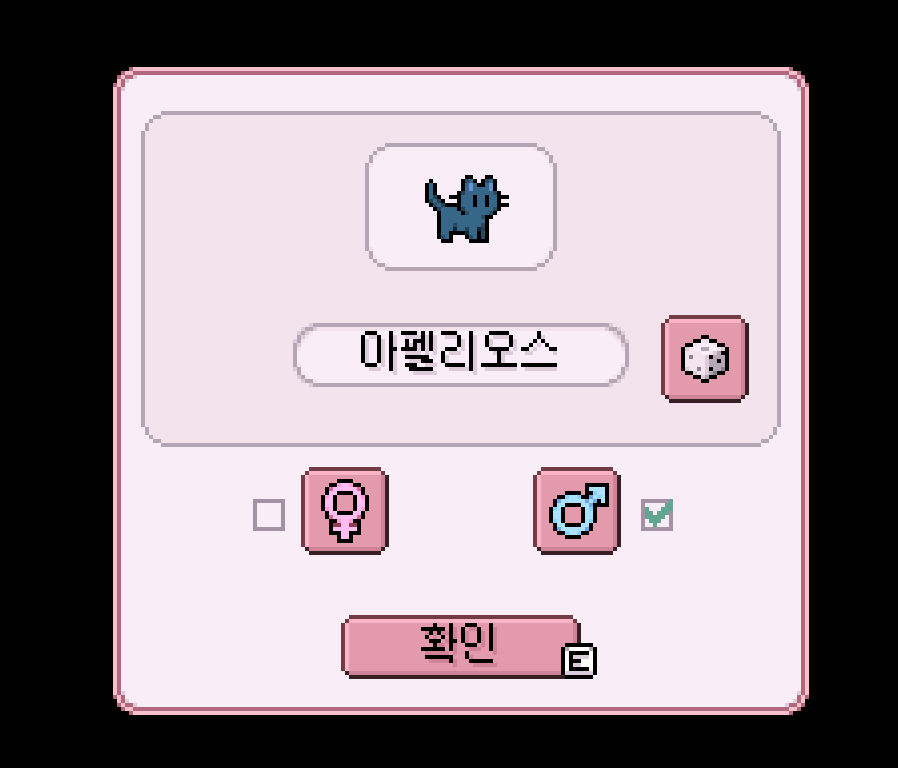
Task: Select the male gender button
Action: point(577,511)
